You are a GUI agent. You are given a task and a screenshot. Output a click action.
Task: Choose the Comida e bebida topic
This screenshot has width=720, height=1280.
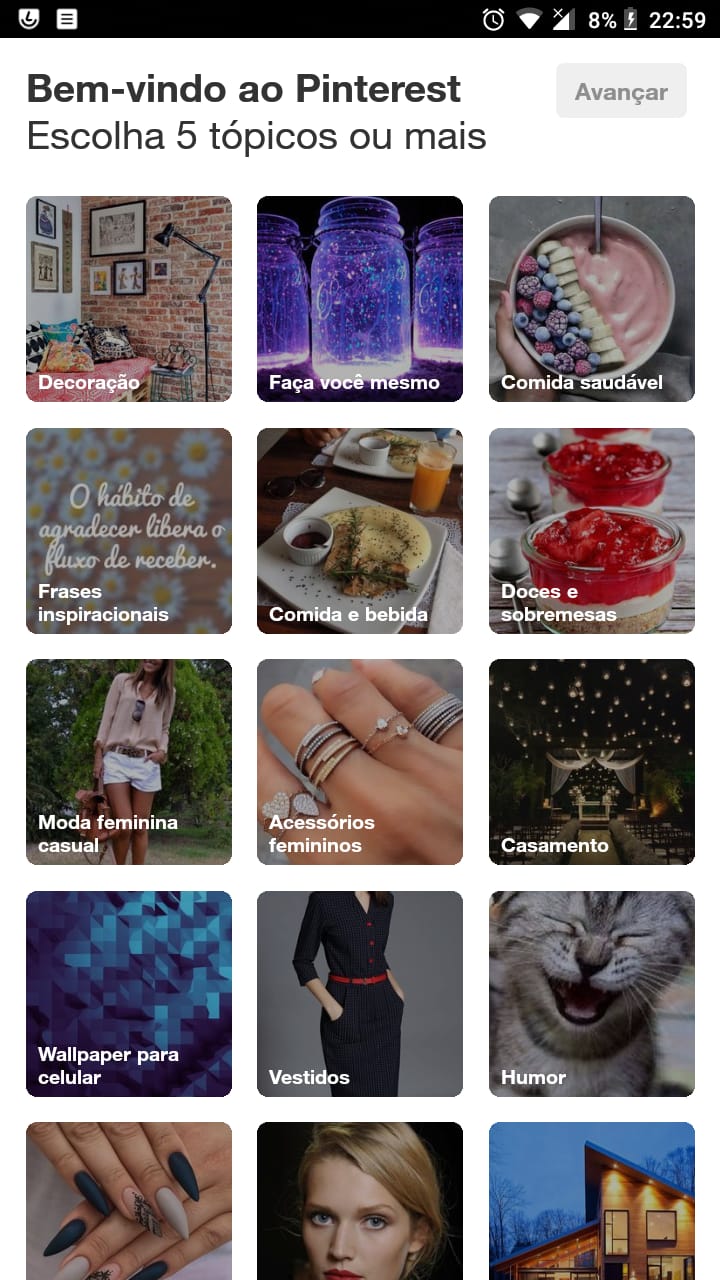coord(360,531)
